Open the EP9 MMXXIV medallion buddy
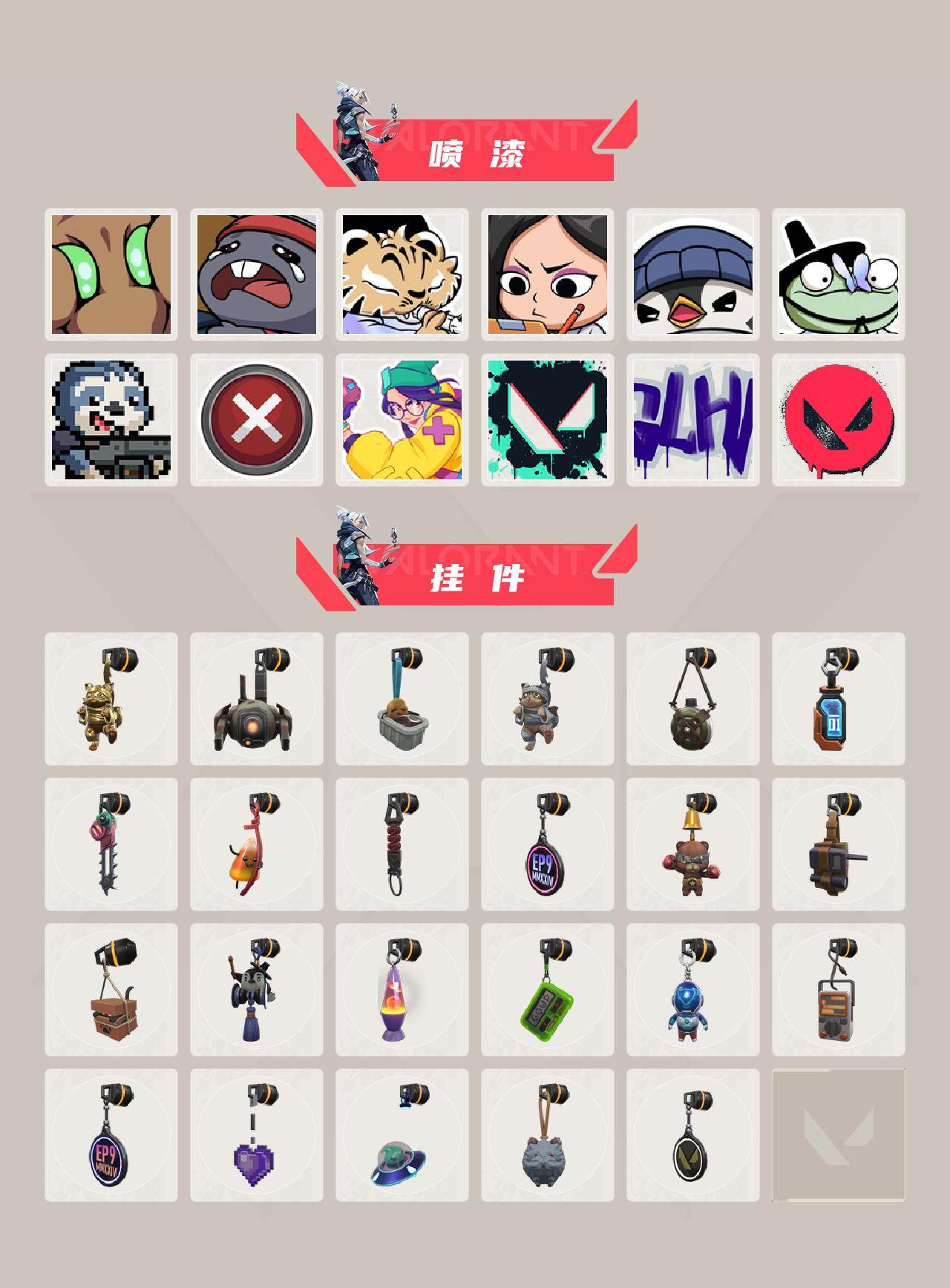 coord(550,853)
